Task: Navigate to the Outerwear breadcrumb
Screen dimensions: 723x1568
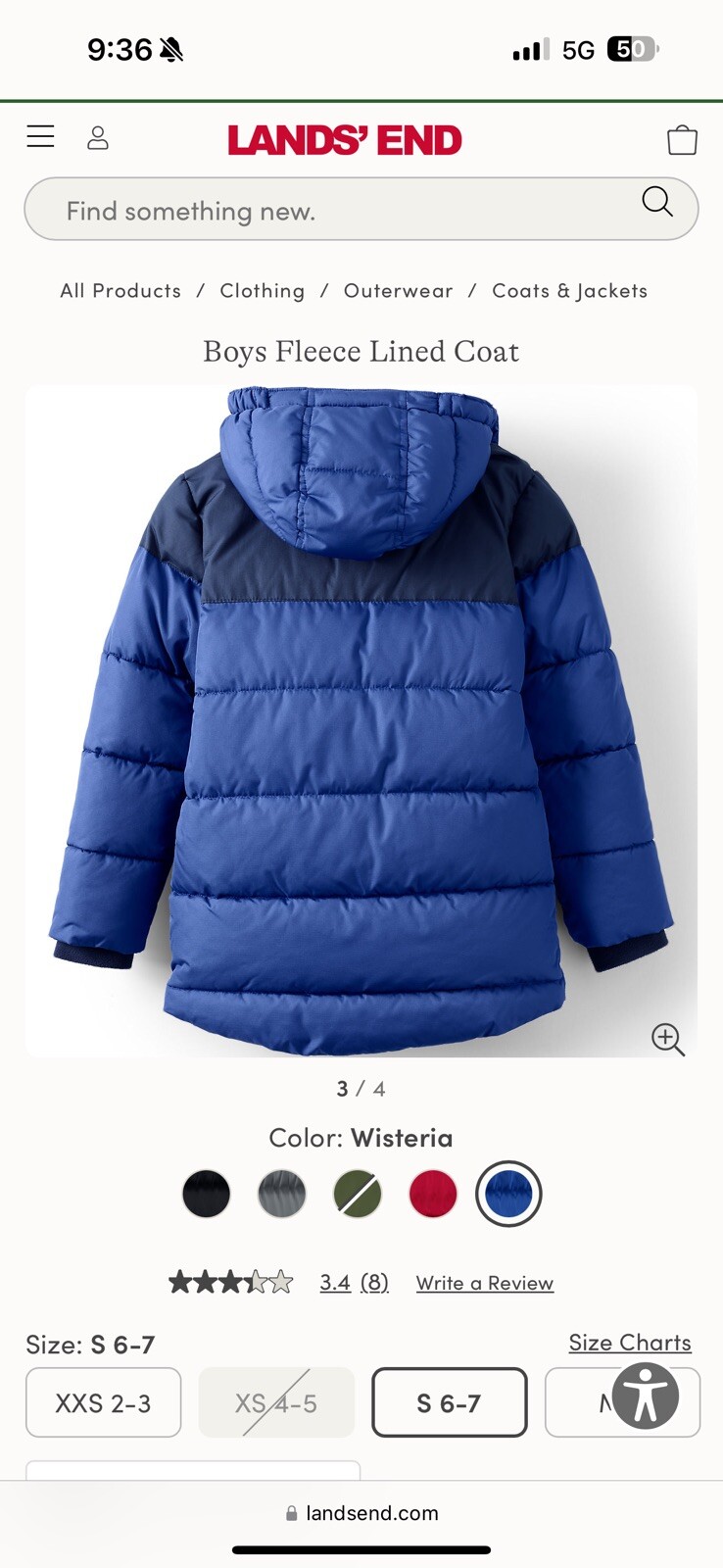Action: pos(398,291)
